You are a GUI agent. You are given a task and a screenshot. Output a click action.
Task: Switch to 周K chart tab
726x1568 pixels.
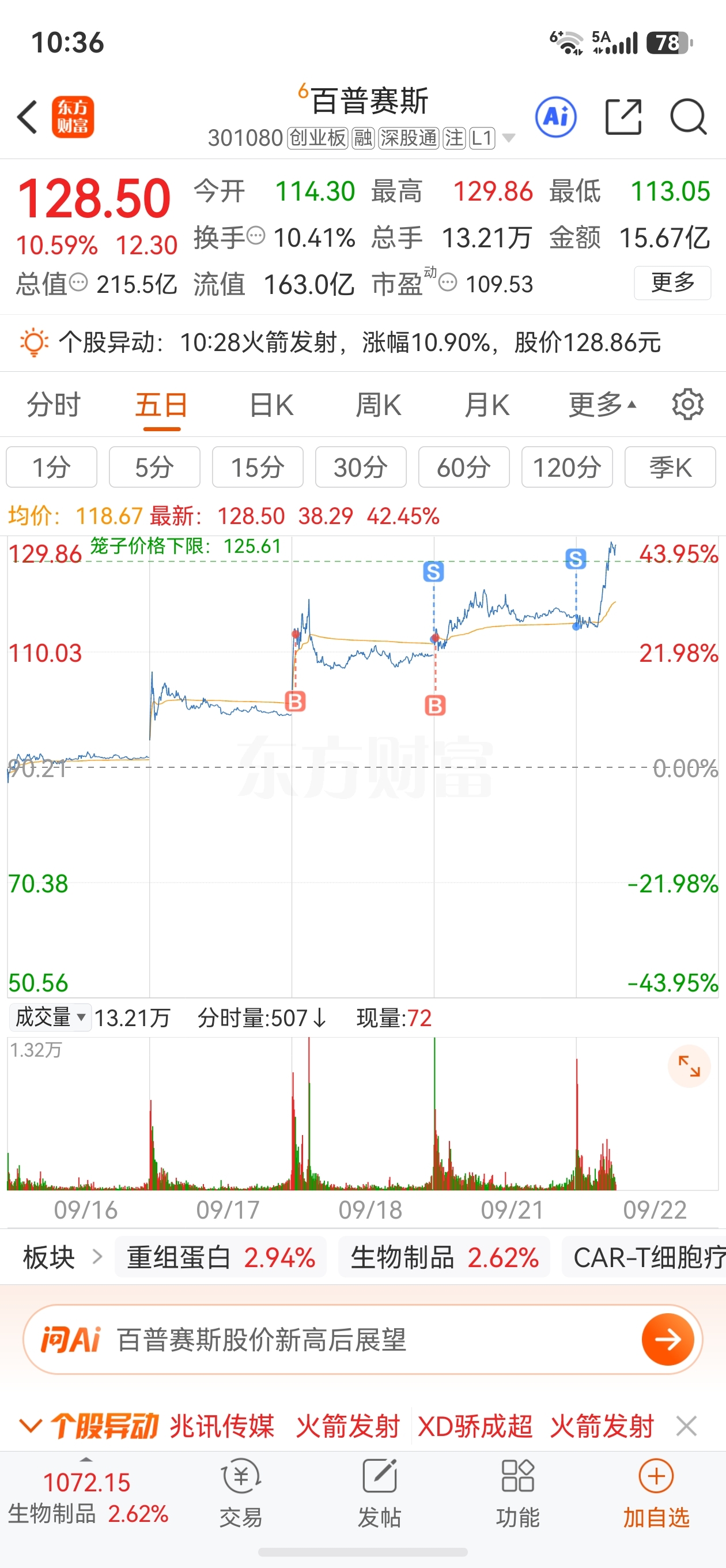click(x=378, y=405)
